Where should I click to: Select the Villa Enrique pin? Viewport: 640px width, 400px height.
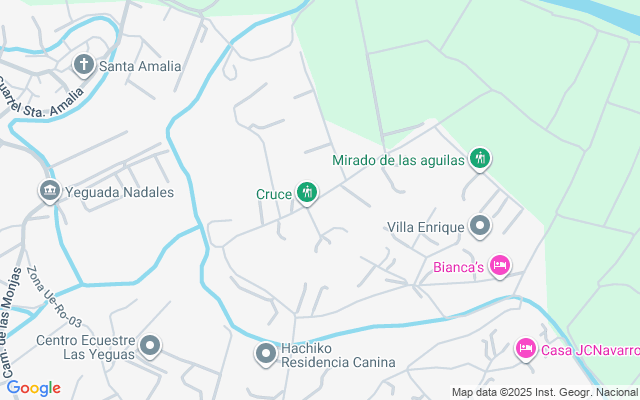coord(481,227)
